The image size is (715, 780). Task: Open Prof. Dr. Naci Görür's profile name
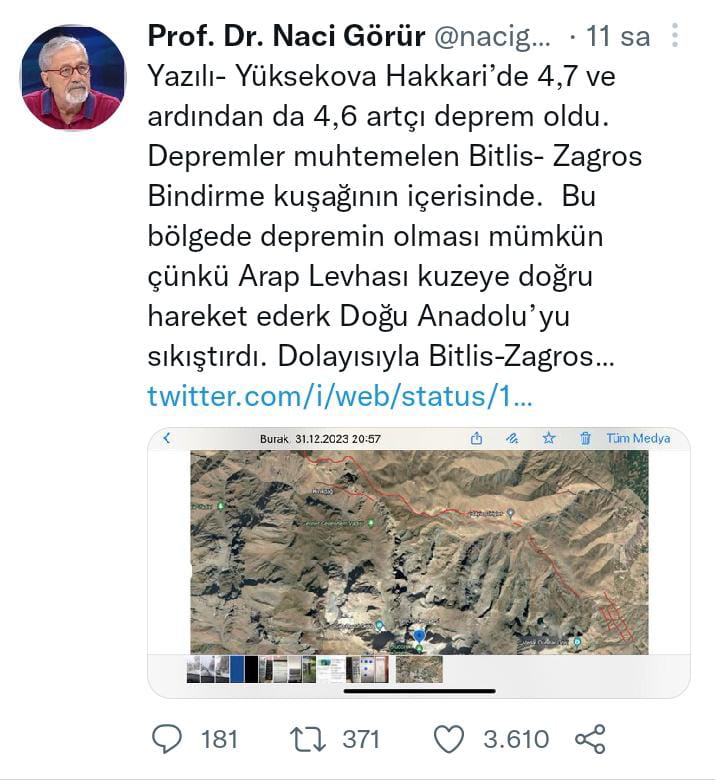tap(285, 37)
